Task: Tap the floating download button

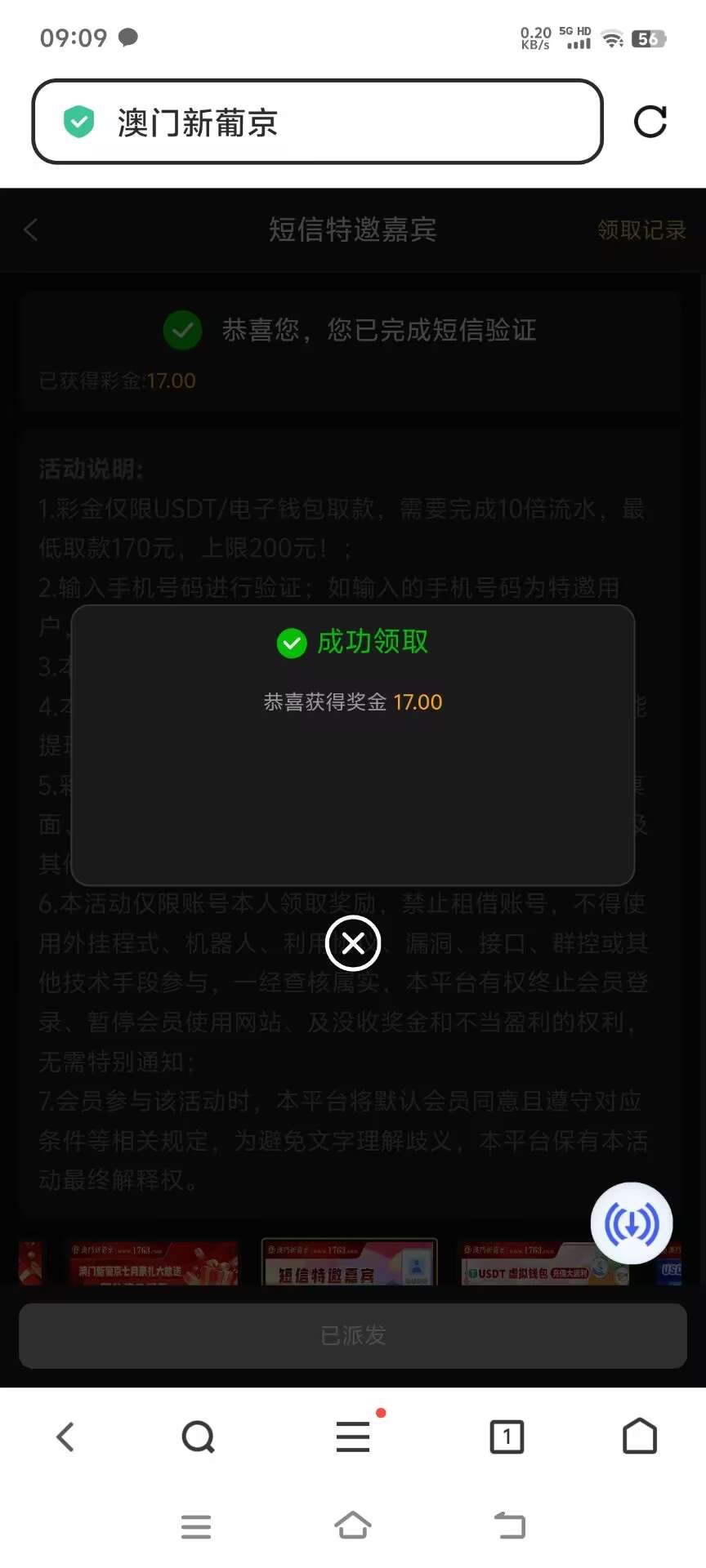Action: coord(632,1223)
